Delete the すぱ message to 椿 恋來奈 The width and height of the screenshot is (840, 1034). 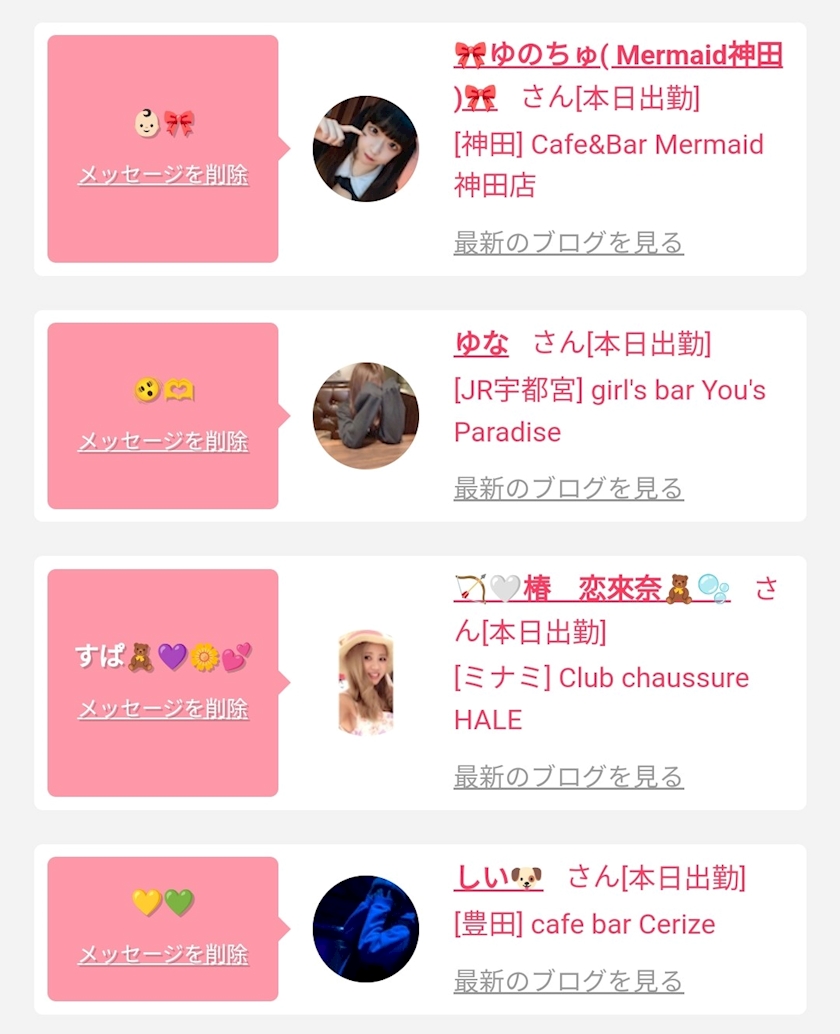163,709
